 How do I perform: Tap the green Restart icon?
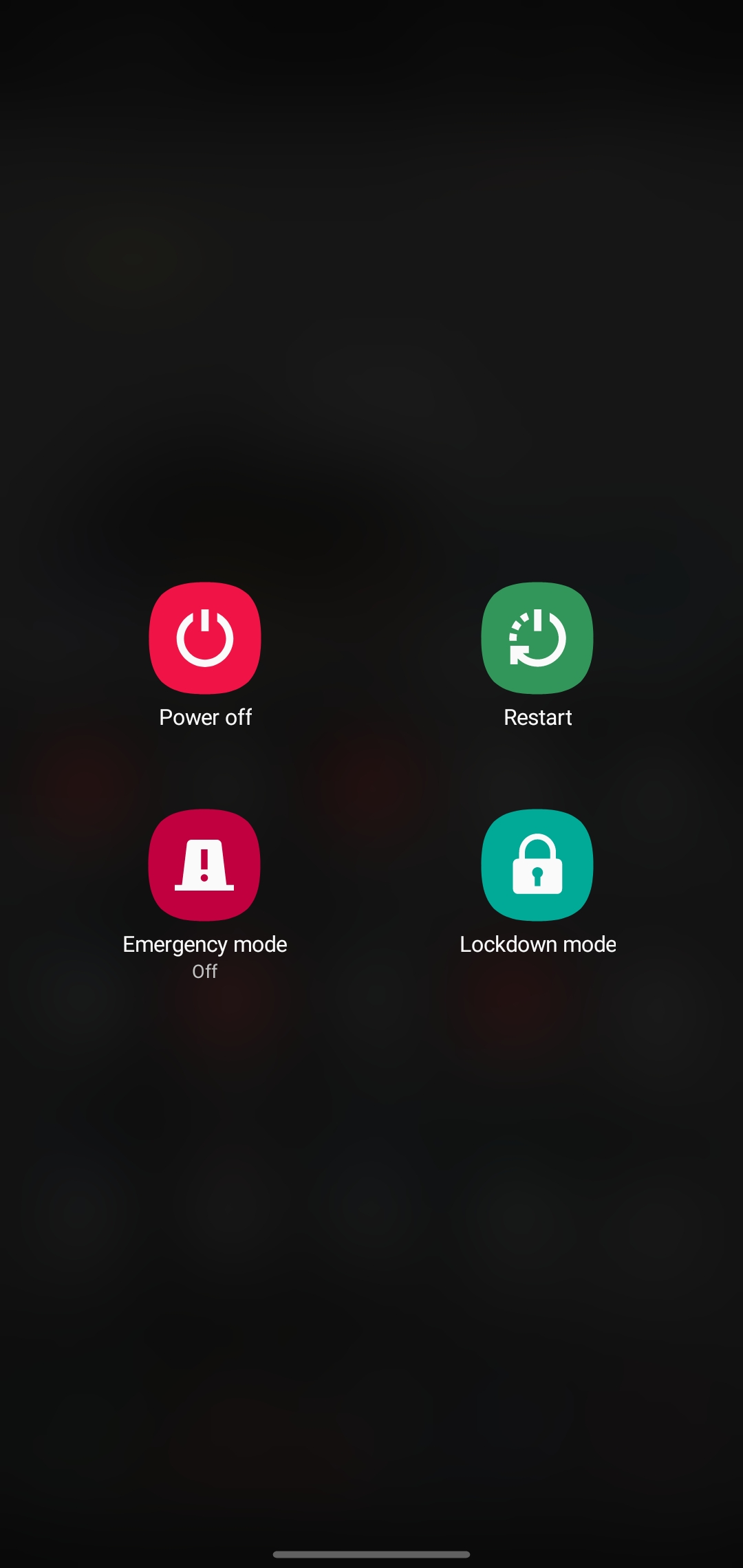pyautogui.click(x=537, y=638)
